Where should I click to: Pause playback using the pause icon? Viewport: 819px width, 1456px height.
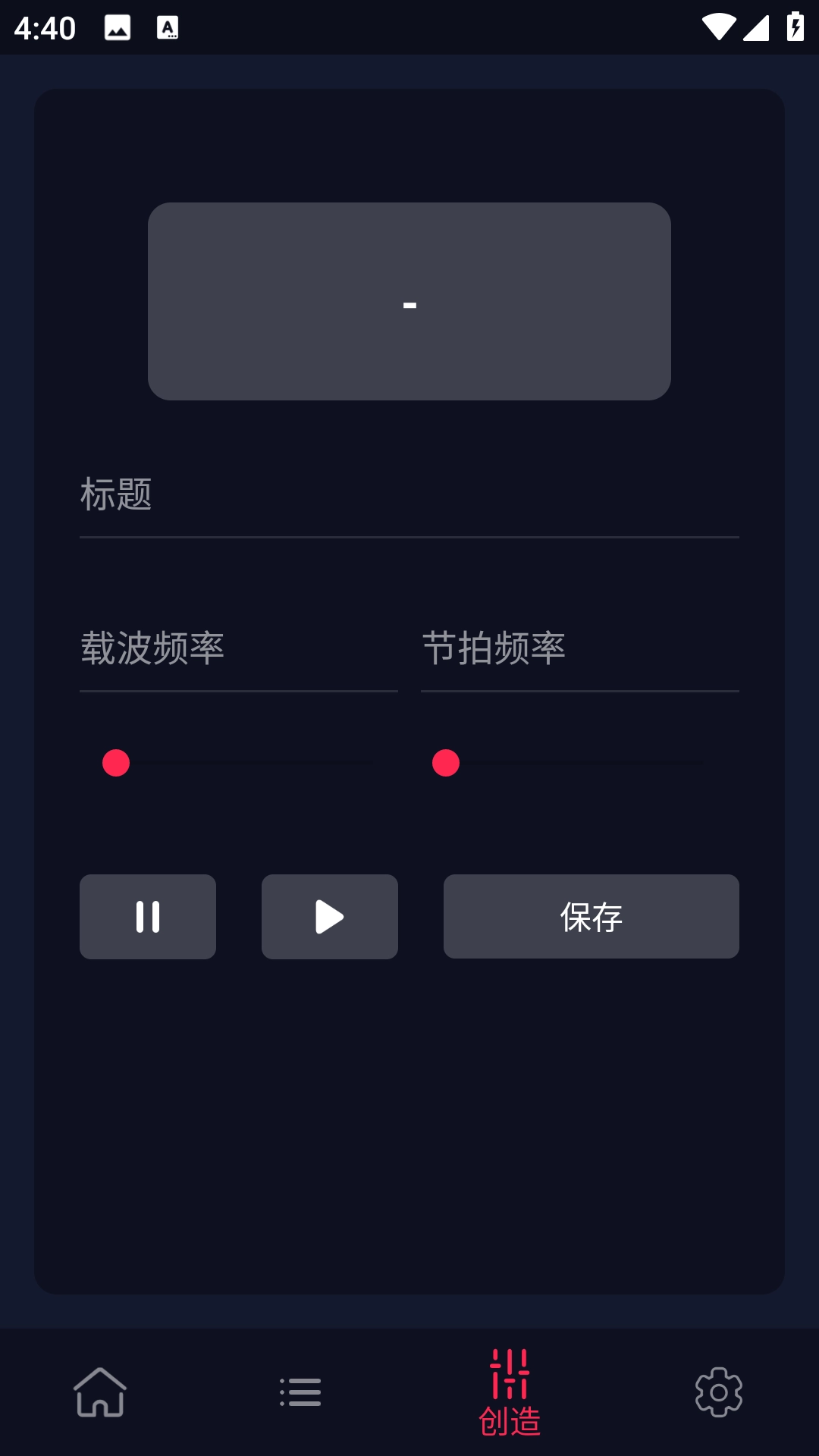(147, 916)
